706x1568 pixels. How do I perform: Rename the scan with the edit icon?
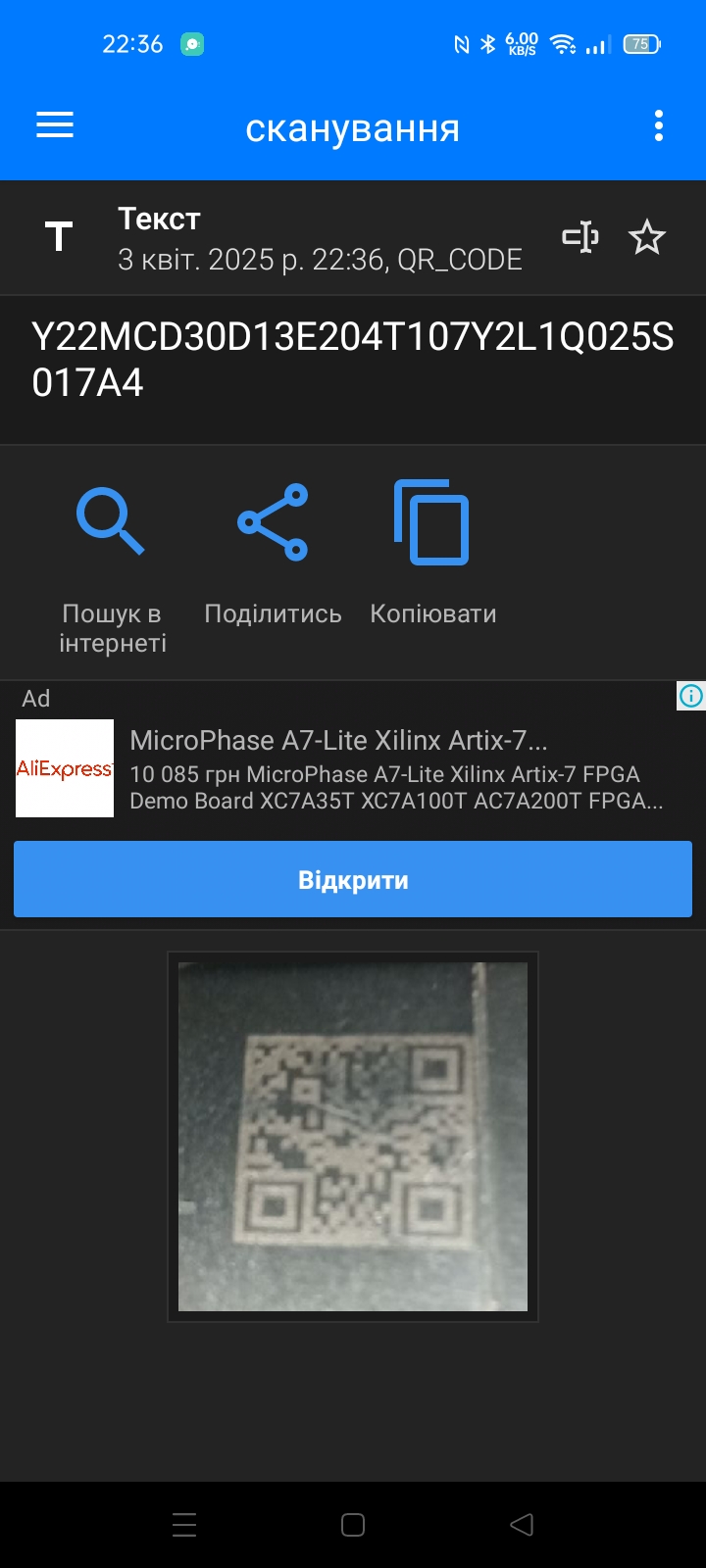tap(580, 237)
